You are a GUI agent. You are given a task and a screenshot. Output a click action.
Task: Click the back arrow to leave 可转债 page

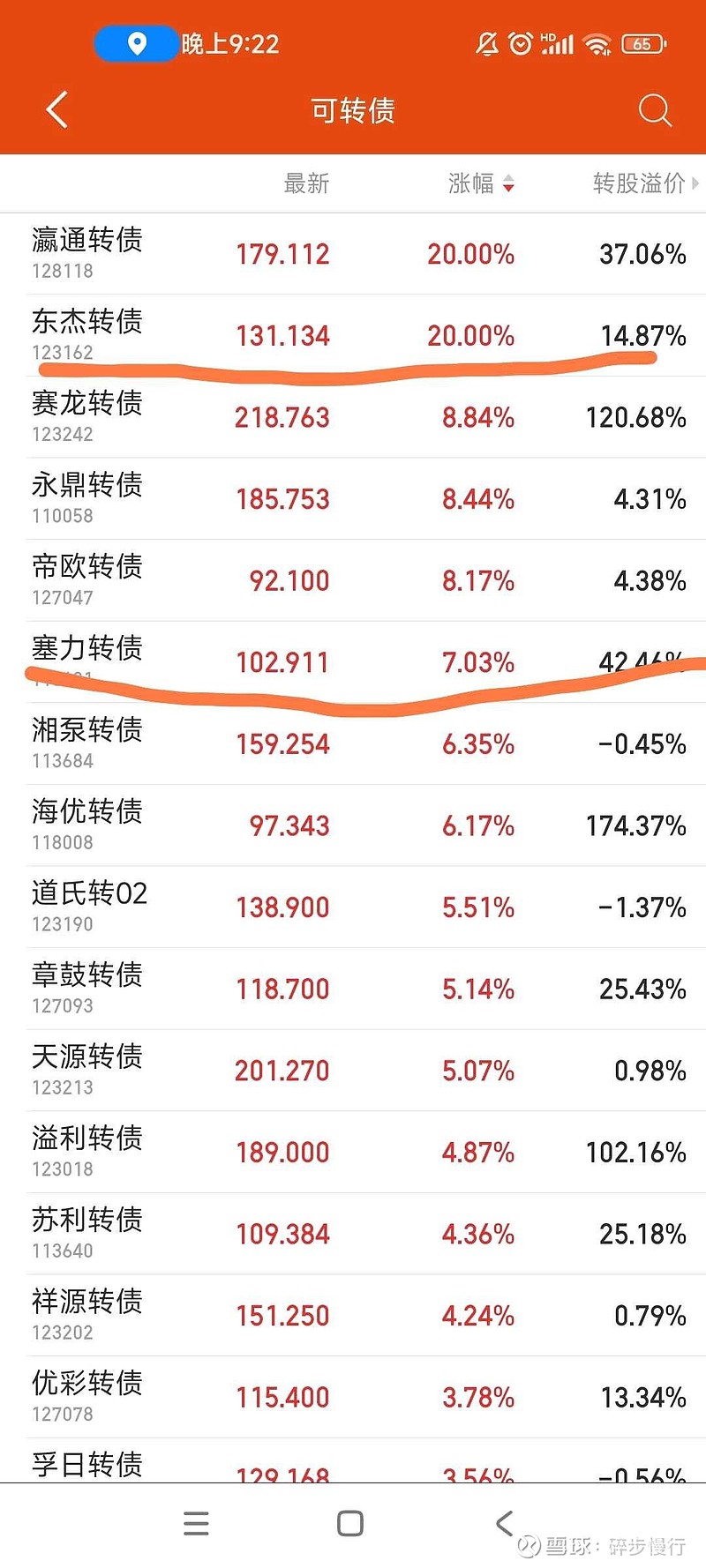tap(56, 109)
